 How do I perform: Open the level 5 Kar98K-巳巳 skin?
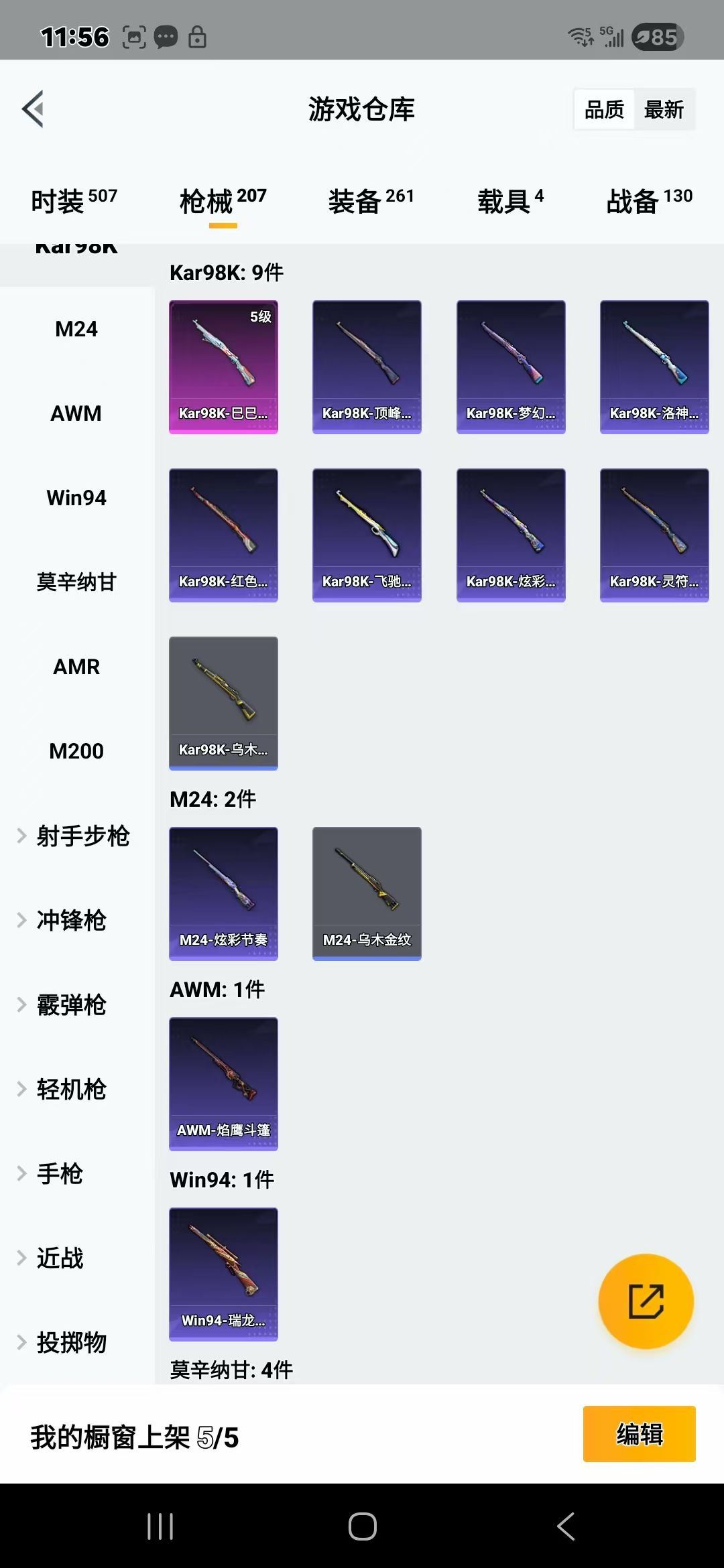tap(223, 367)
